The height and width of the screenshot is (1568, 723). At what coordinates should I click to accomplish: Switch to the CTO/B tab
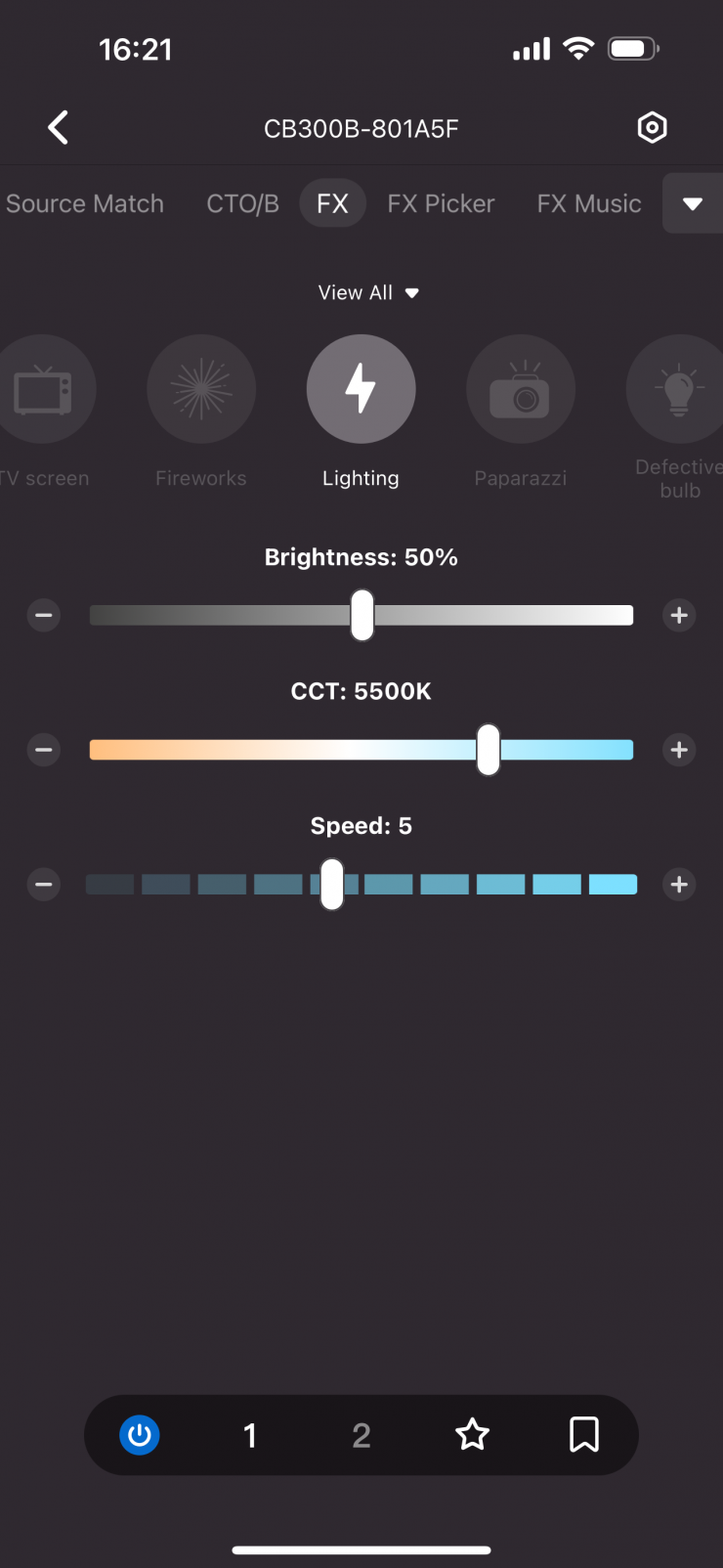242,203
